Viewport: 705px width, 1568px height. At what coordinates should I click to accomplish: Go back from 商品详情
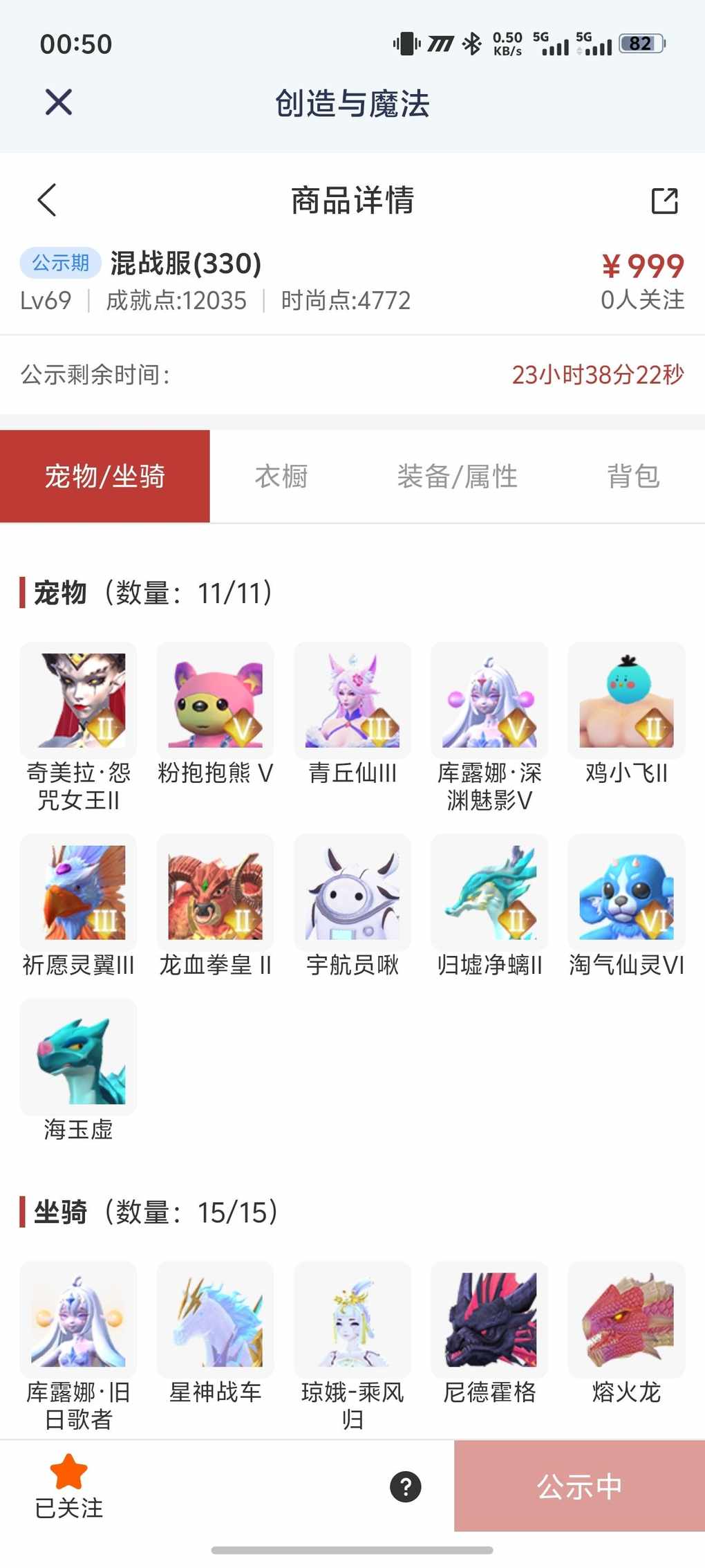pyautogui.click(x=47, y=201)
